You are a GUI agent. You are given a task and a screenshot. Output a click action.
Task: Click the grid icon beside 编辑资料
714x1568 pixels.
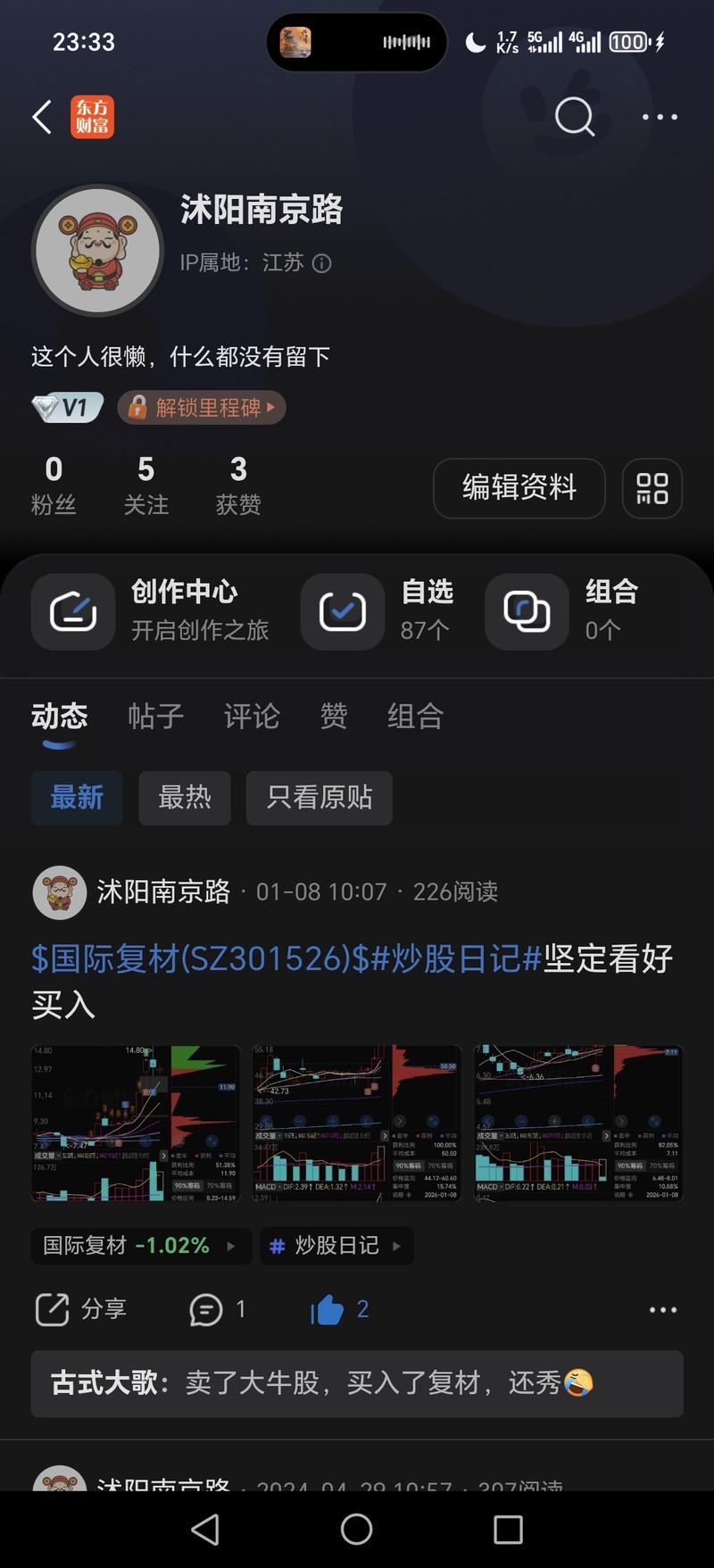click(652, 489)
